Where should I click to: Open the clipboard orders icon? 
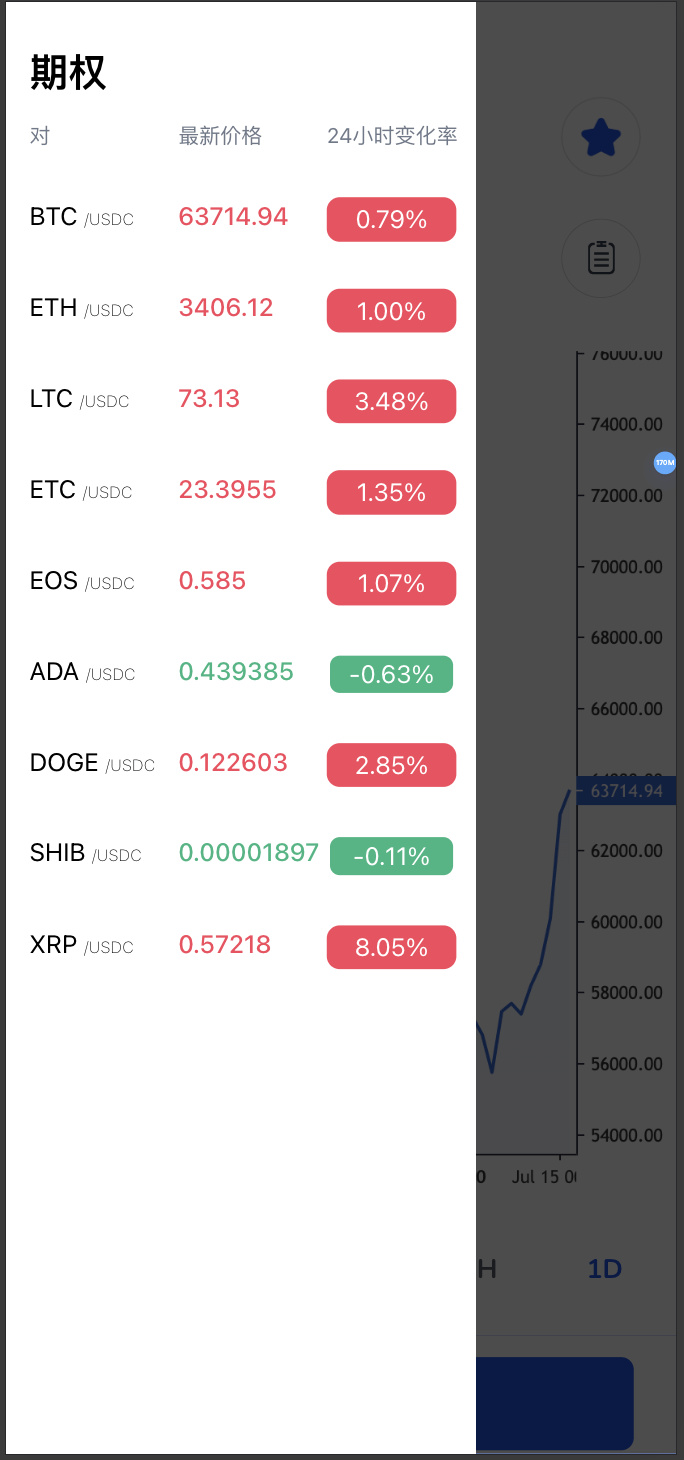[600, 258]
